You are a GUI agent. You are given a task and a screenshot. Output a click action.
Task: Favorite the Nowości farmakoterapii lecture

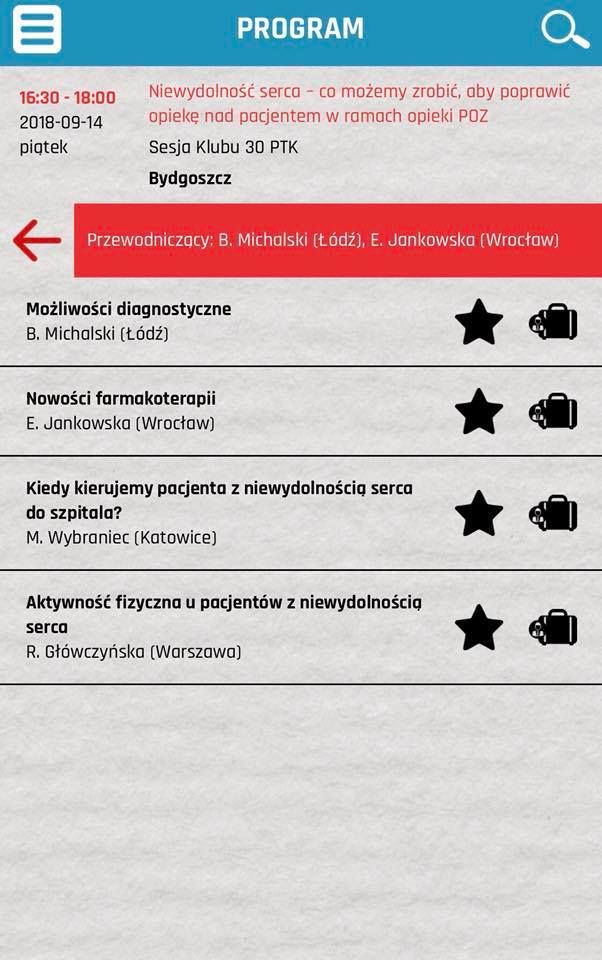click(479, 411)
